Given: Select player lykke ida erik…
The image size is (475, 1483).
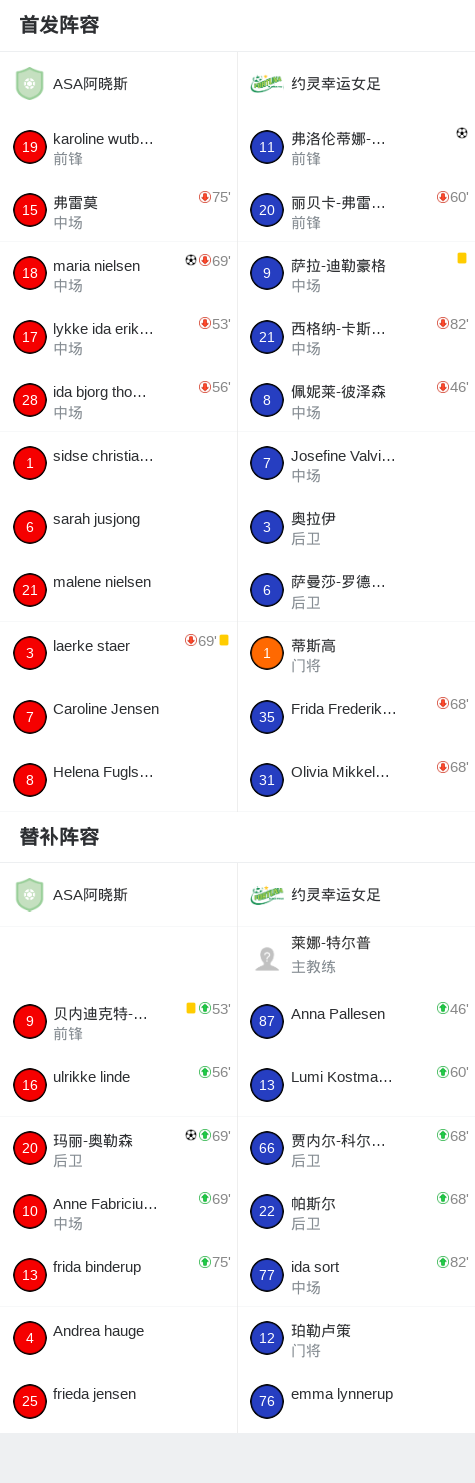Looking at the screenshot, I should click(x=118, y=337).
